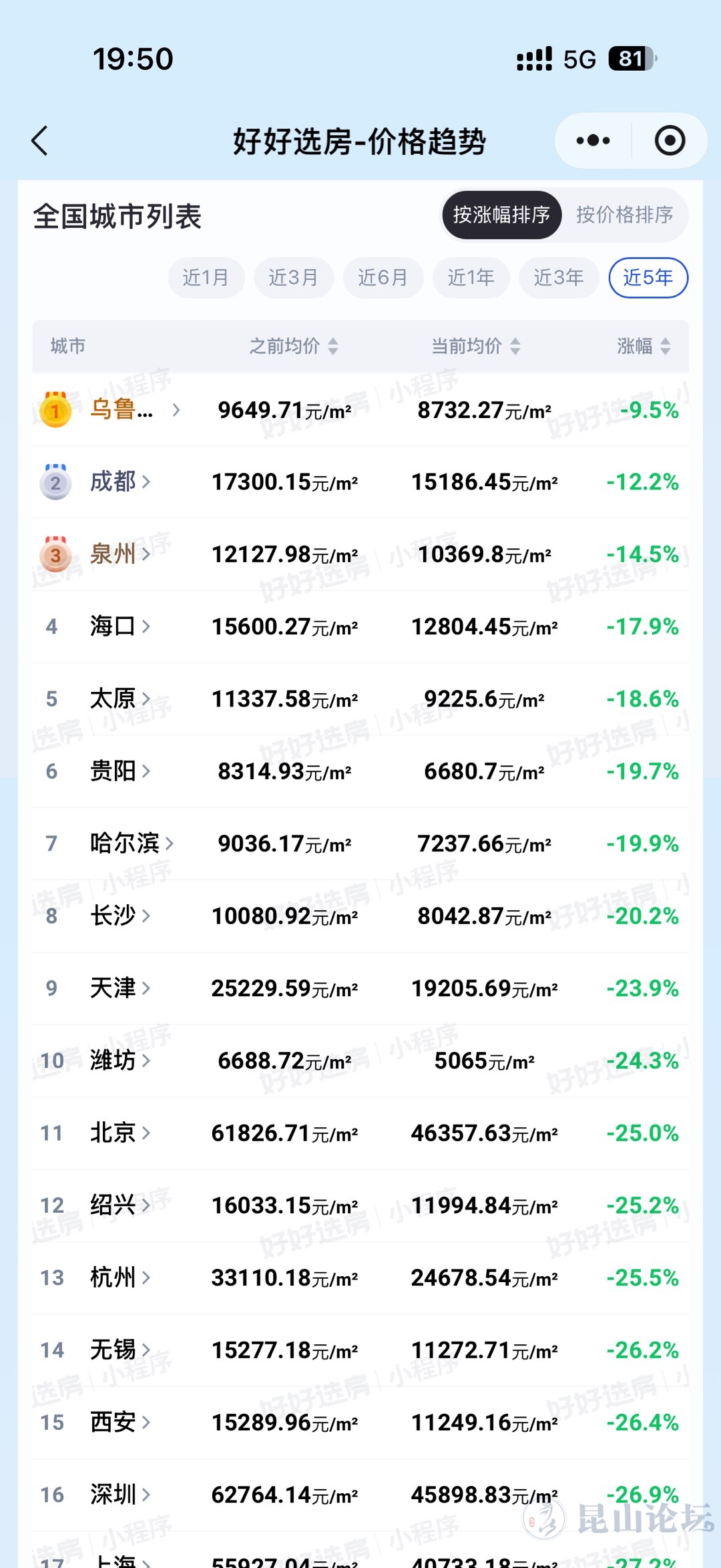
Task: Select the 按涨幅排序 sorting tab
Action: [x=501, y=215]
